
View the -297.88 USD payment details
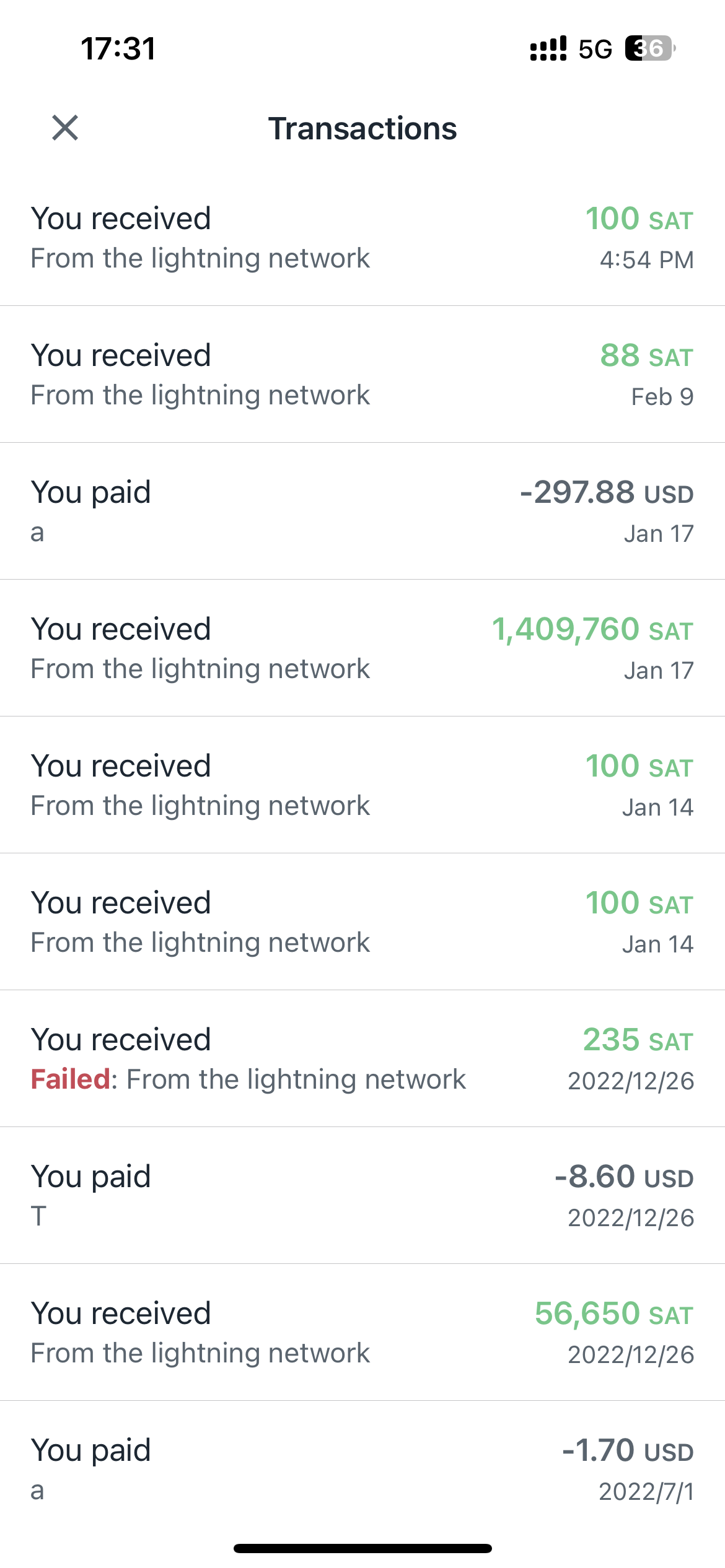(x=362, y=512)
